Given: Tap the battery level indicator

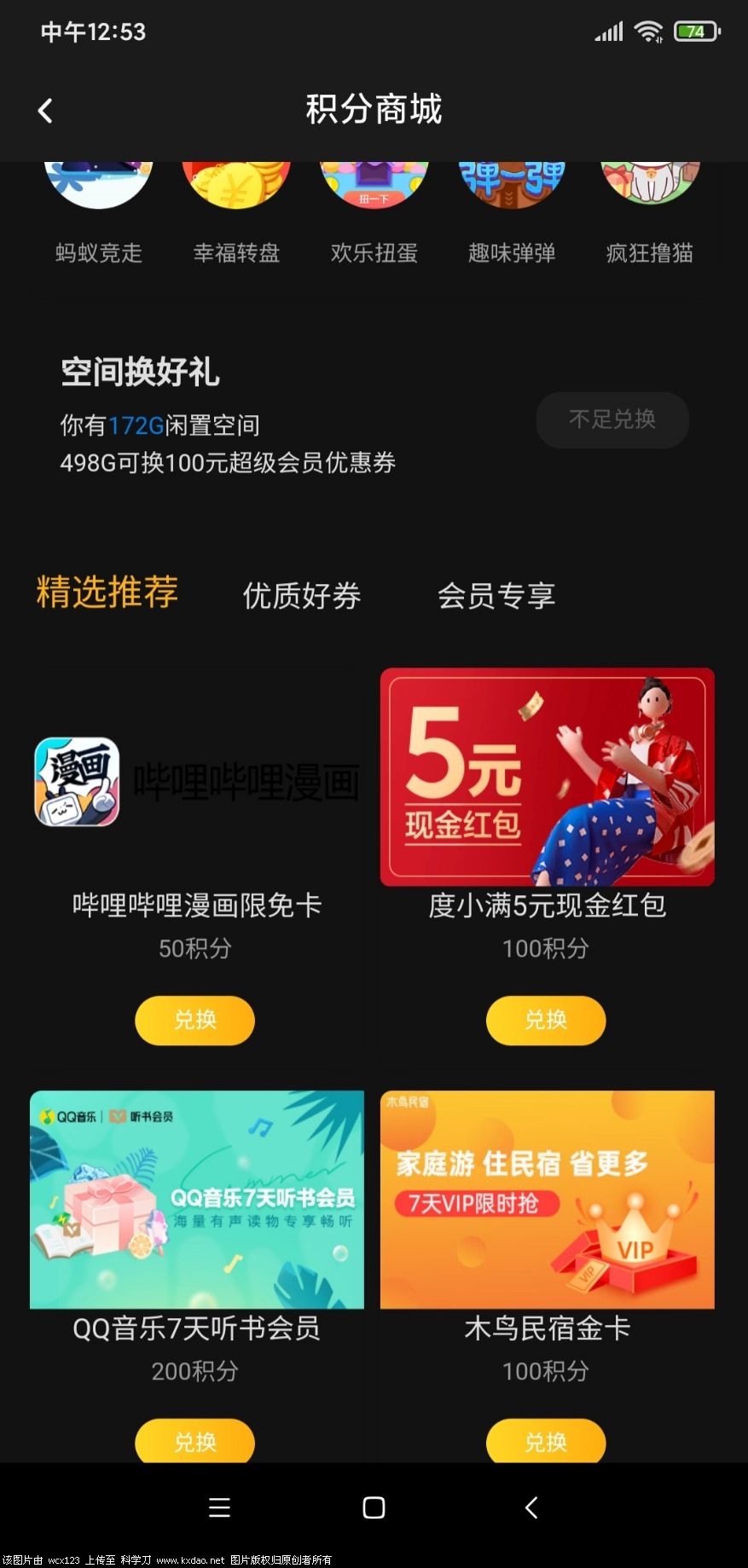Looking at the screenshot, I should pyautogui.click(x=695, y=31).
